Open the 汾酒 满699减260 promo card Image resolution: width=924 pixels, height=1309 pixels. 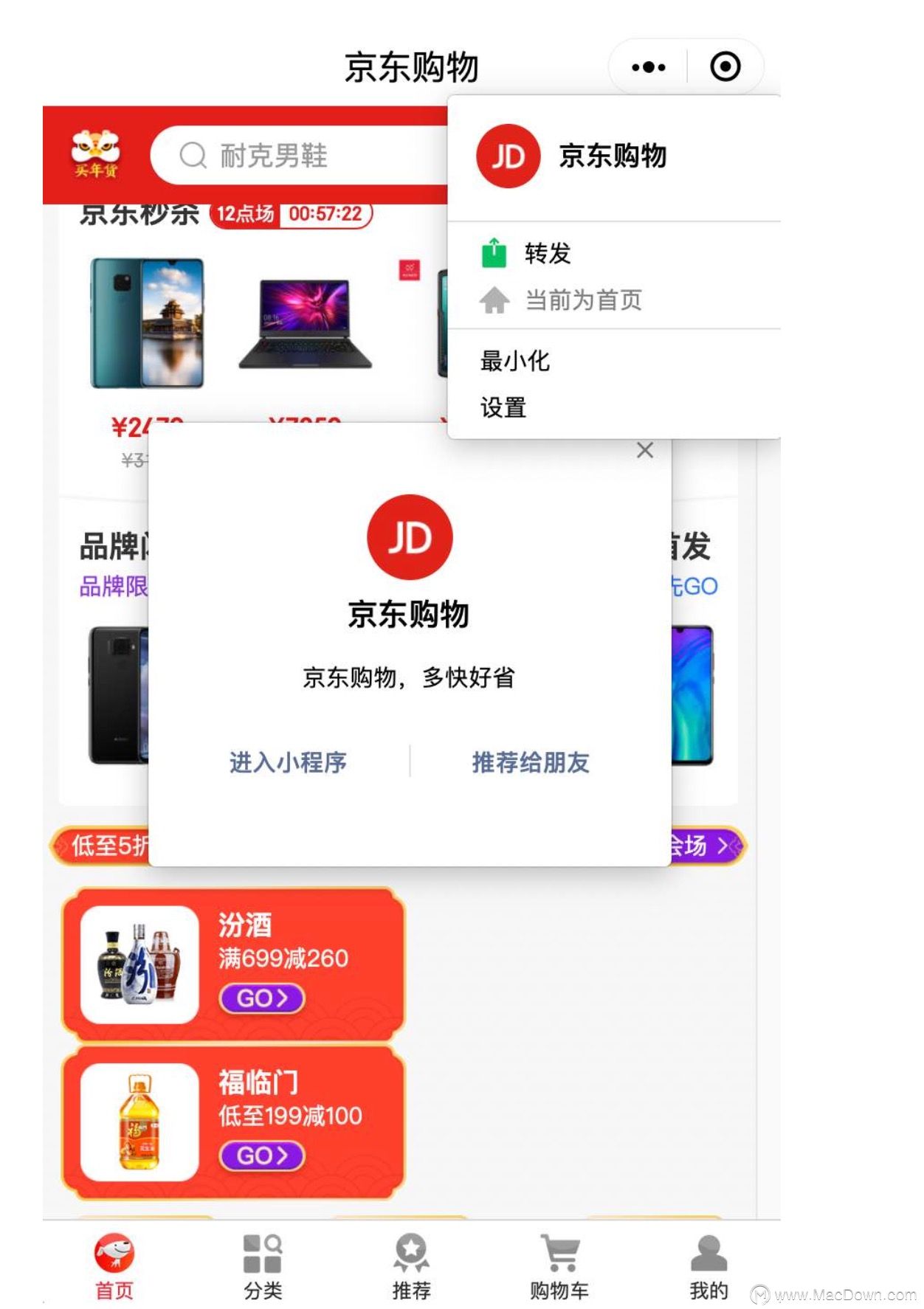tap(233, 964)
